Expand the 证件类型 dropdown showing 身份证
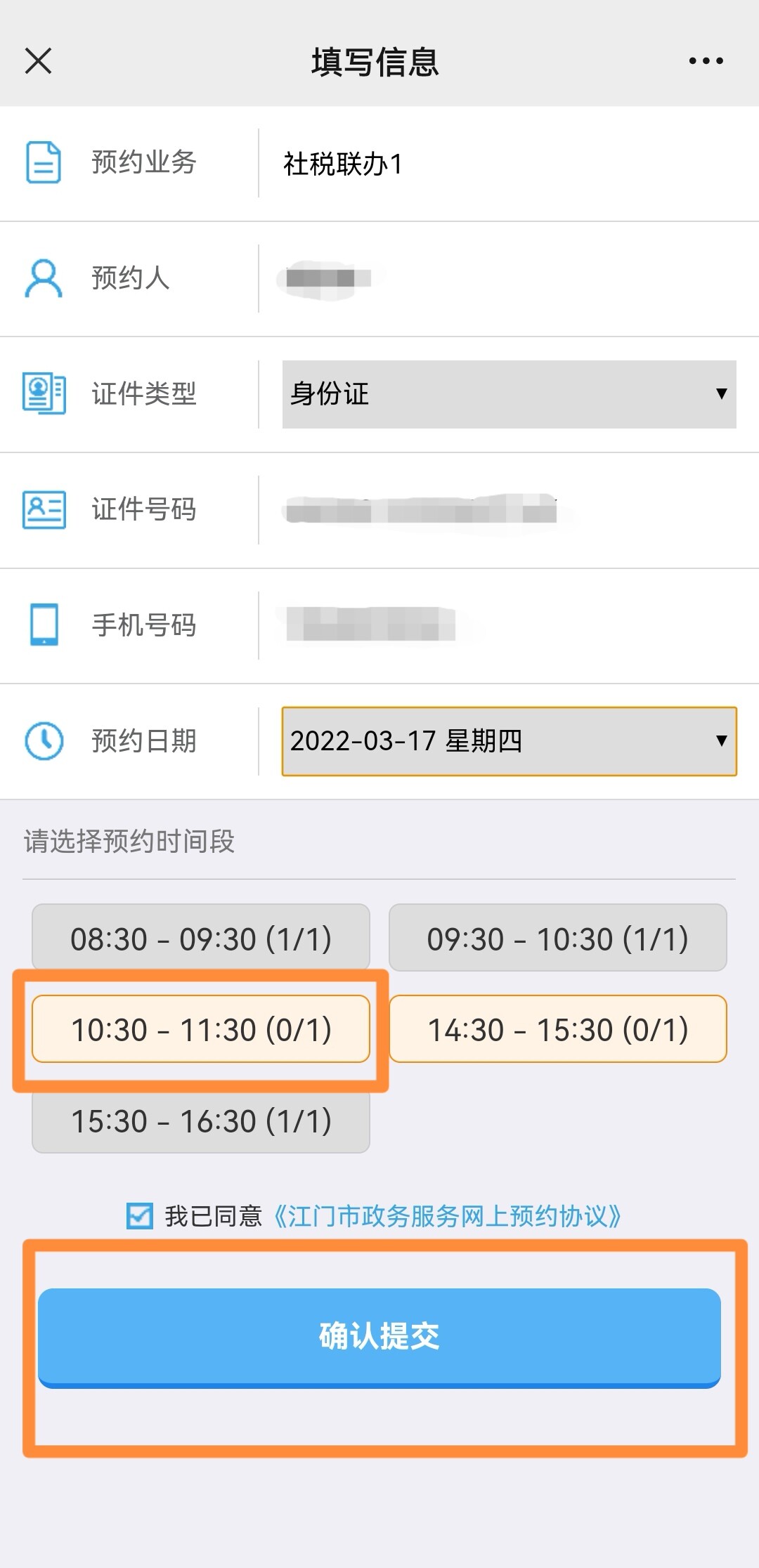This screenshot has height=1568, width=759. [x=509, y=394]
